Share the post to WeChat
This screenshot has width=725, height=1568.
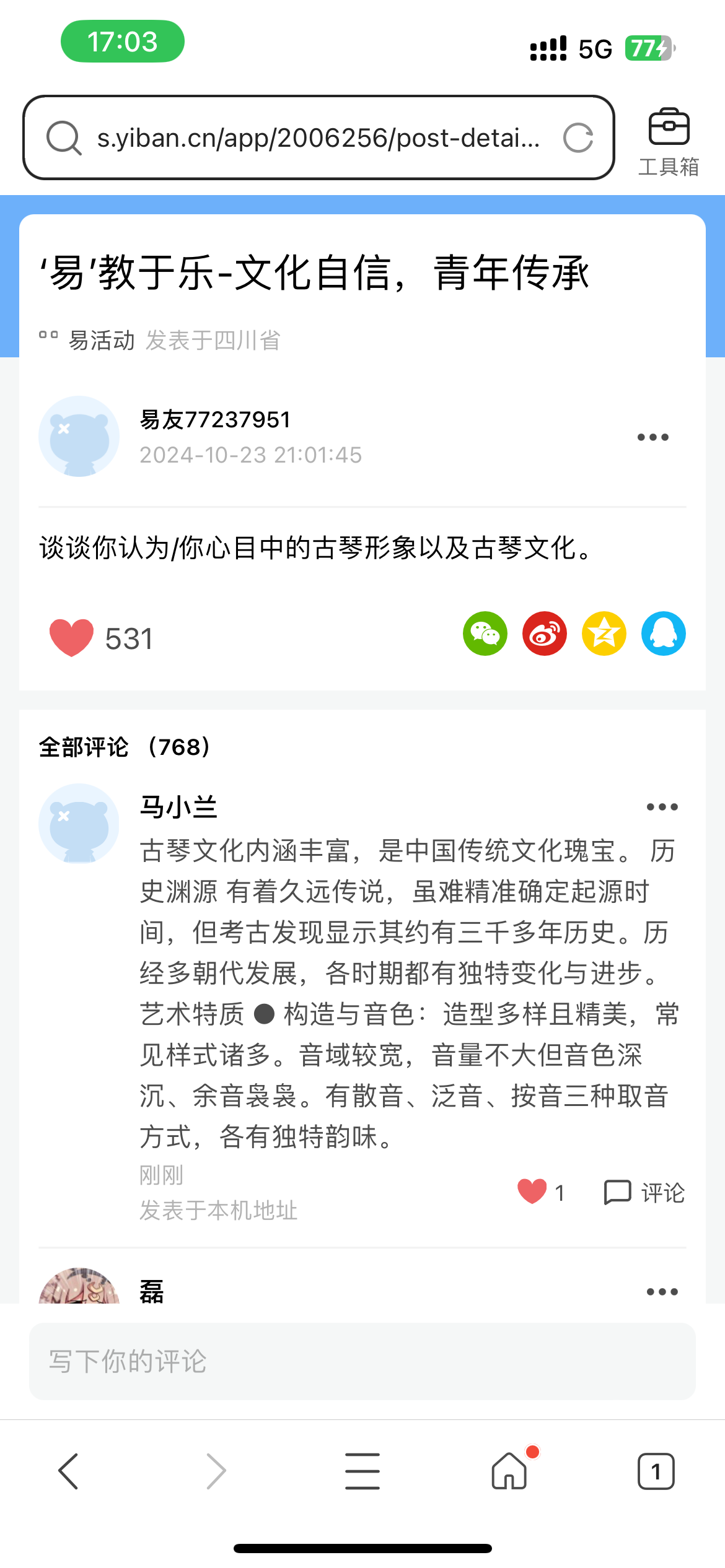pyautogui.click(x=485, y=634)
